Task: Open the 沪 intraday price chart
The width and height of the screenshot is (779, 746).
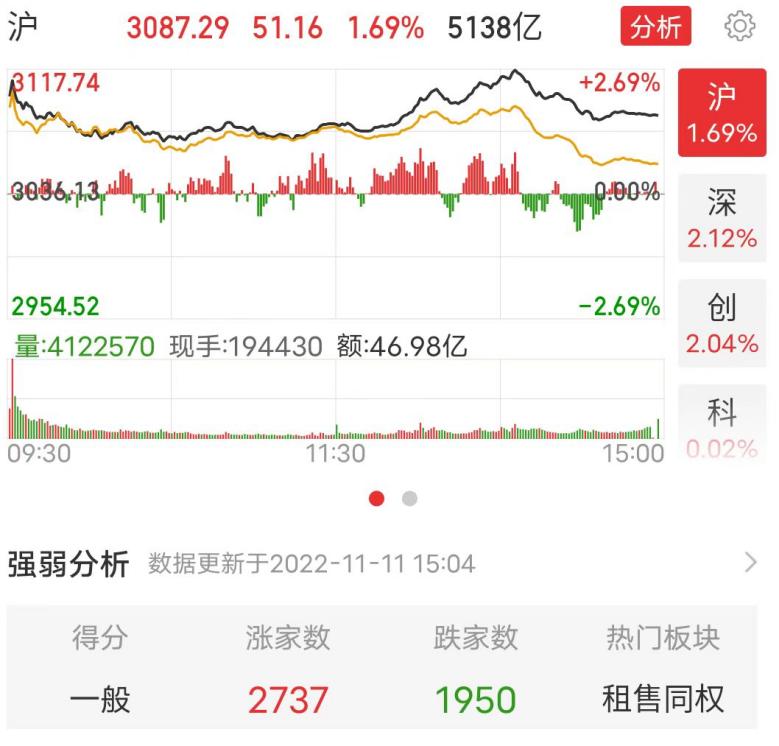Action: point(335,195)
